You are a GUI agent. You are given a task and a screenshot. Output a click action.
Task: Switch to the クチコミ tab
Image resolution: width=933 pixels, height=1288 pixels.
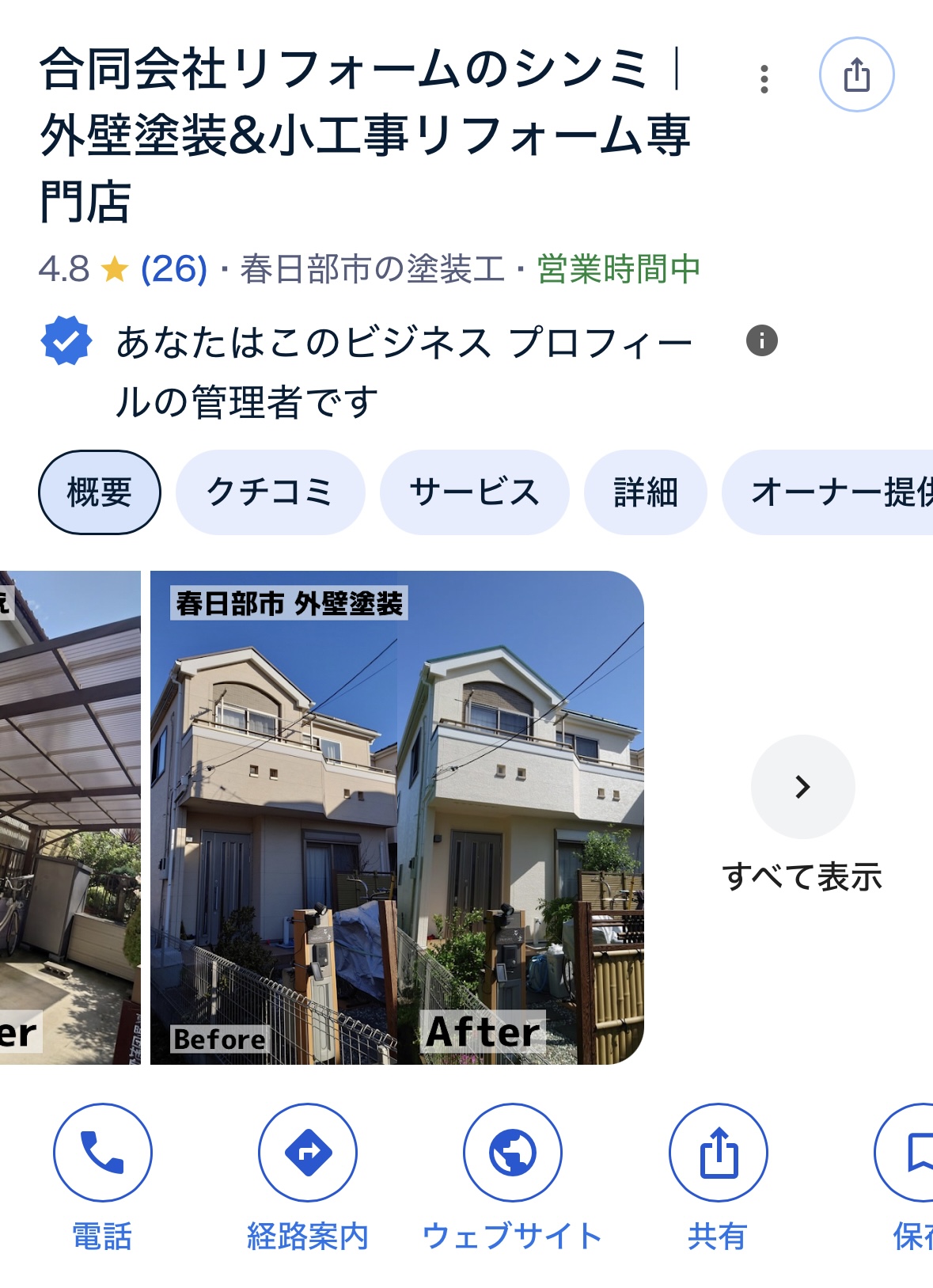(270, 492)
